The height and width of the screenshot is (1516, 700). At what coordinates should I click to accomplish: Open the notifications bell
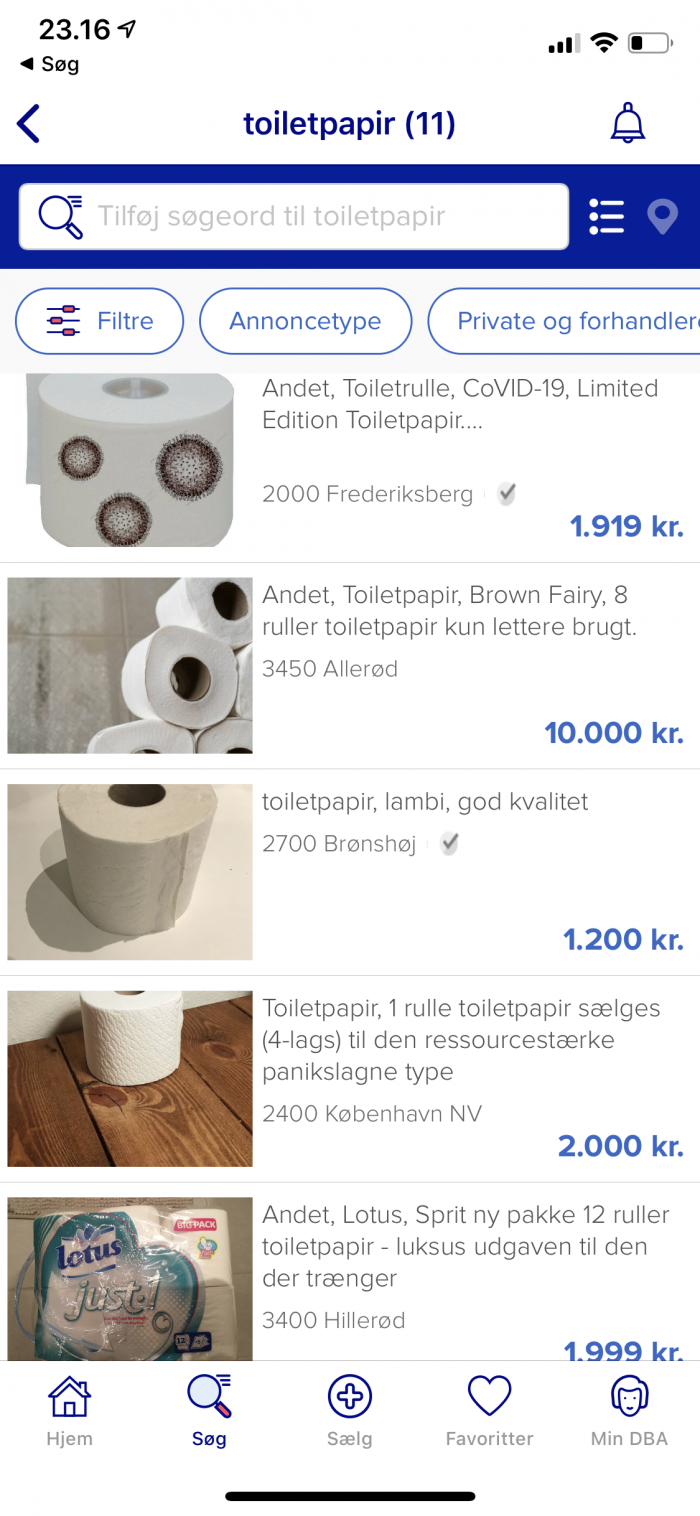628,124
